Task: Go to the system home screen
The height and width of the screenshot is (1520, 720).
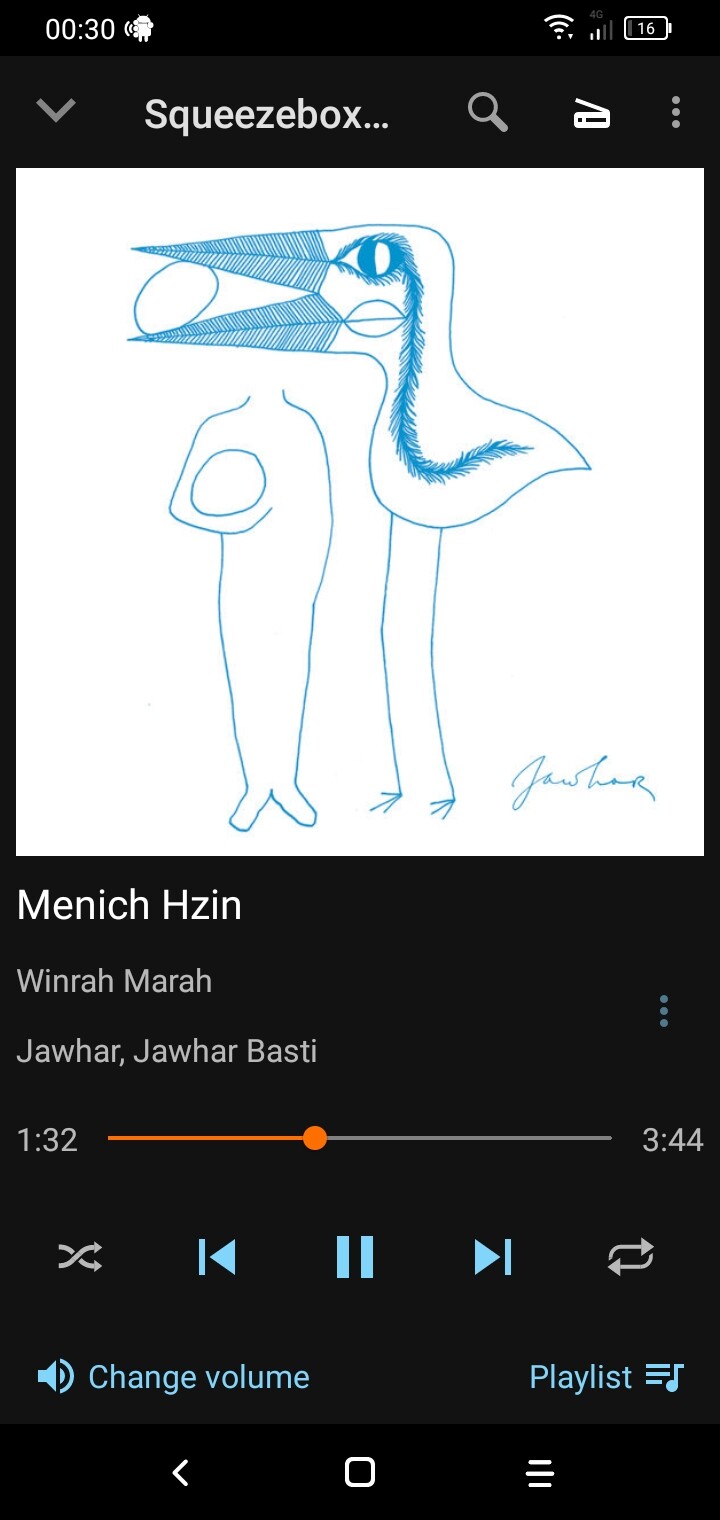Action: click(x=360, y=1472)
